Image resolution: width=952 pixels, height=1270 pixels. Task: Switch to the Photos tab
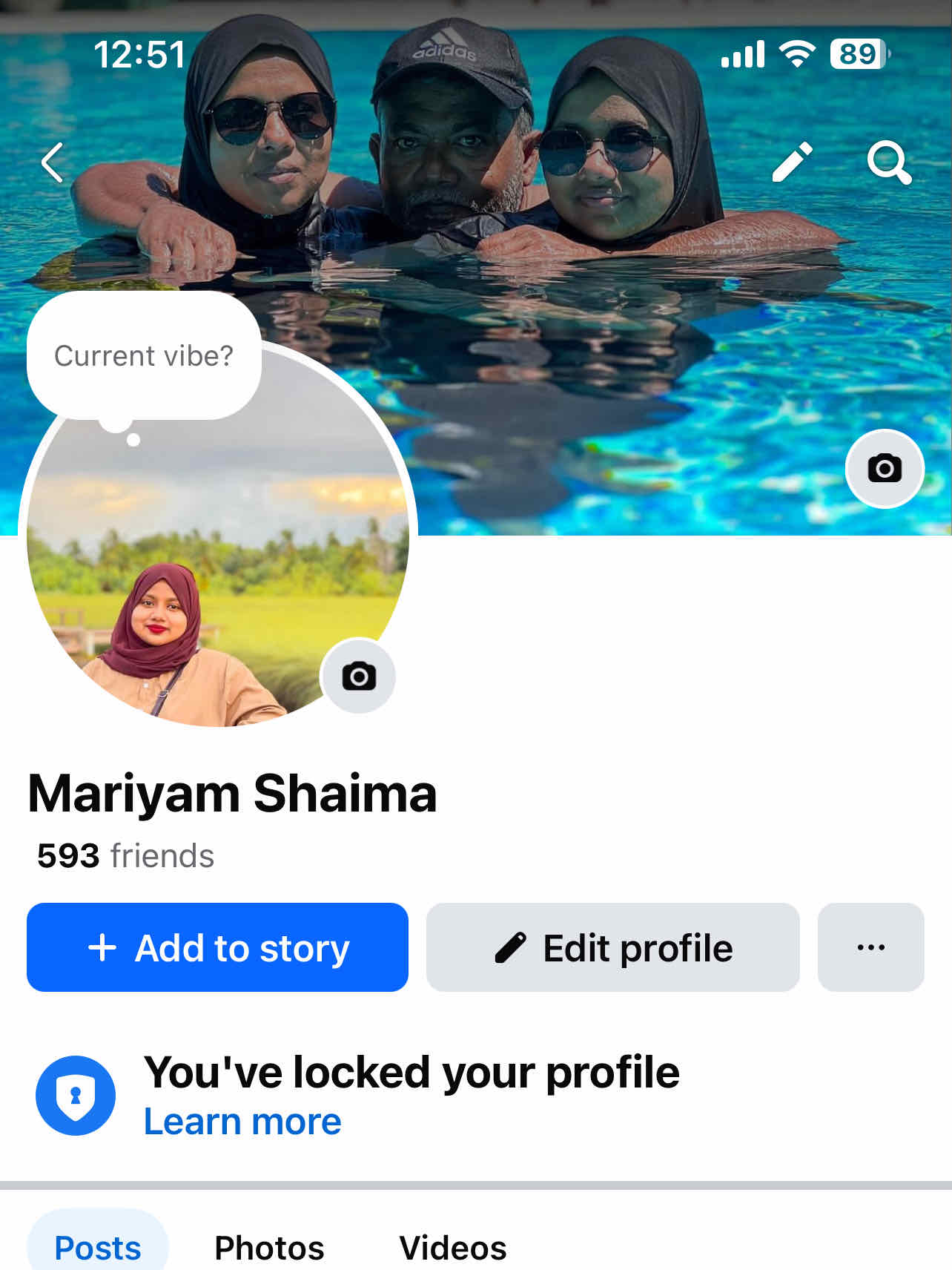[x=269, y=1248]
